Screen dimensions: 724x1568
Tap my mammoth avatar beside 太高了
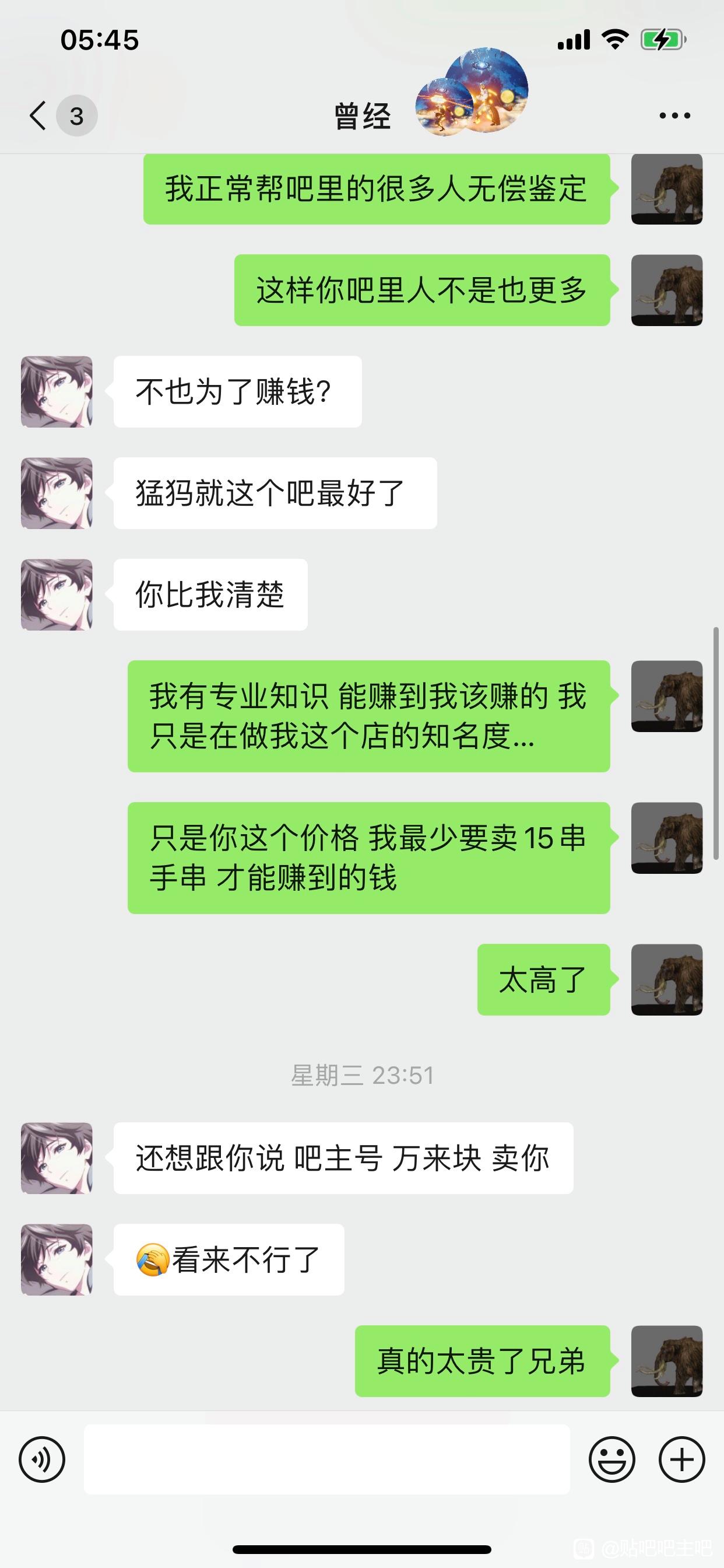pos(667,979)
